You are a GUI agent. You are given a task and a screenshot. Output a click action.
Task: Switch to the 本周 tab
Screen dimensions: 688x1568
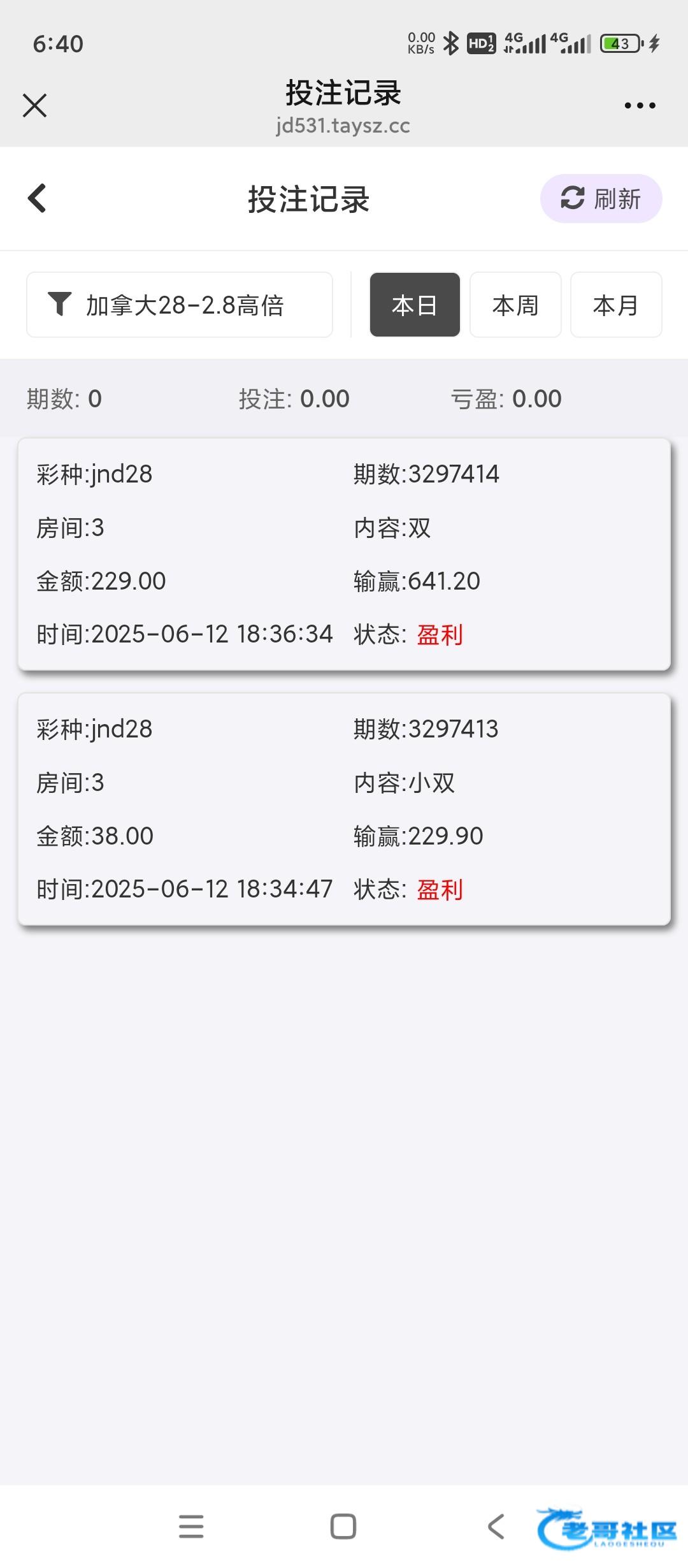point(515,305)
